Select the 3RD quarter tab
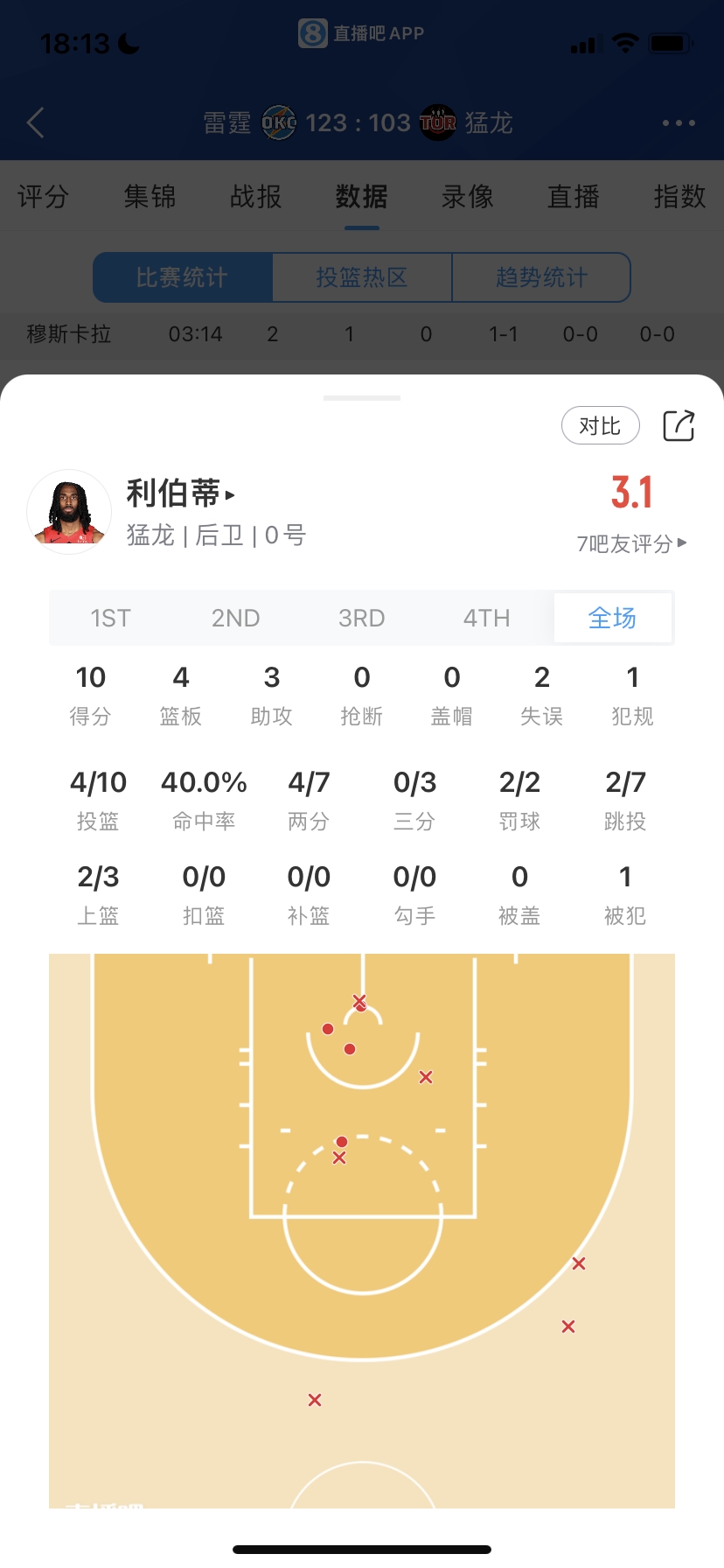Image resolution: width=724 pixels, height=1568 pixels. pyautogui.click(x=361, y=619)
